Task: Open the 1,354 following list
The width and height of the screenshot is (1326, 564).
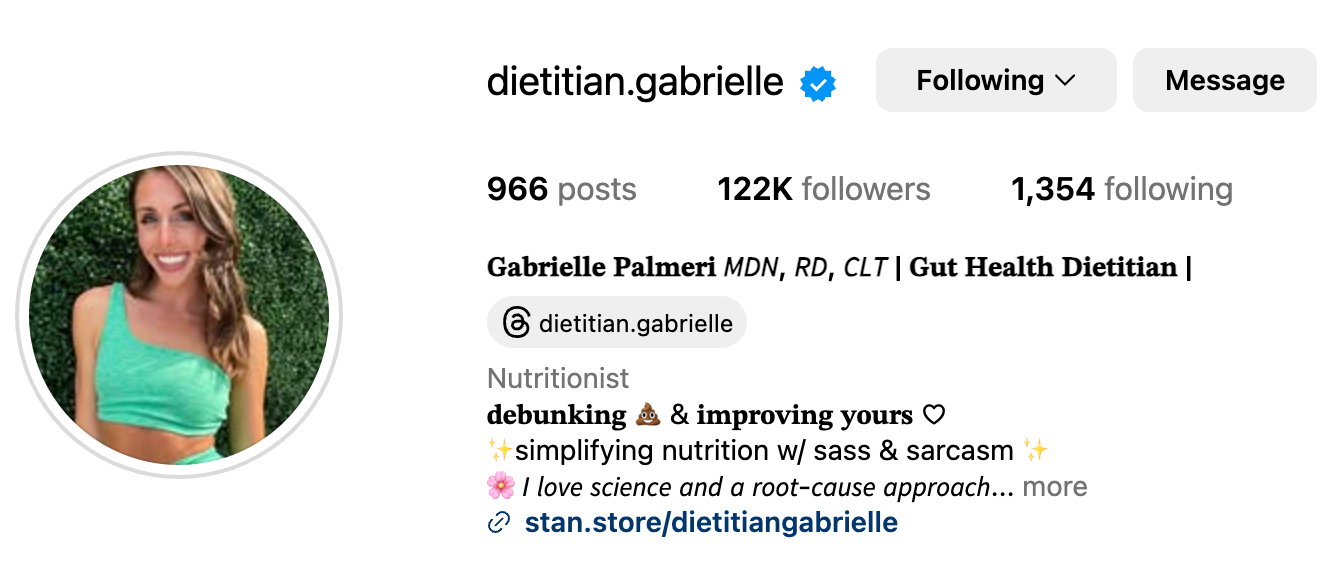Action: tap(1121, 189)
